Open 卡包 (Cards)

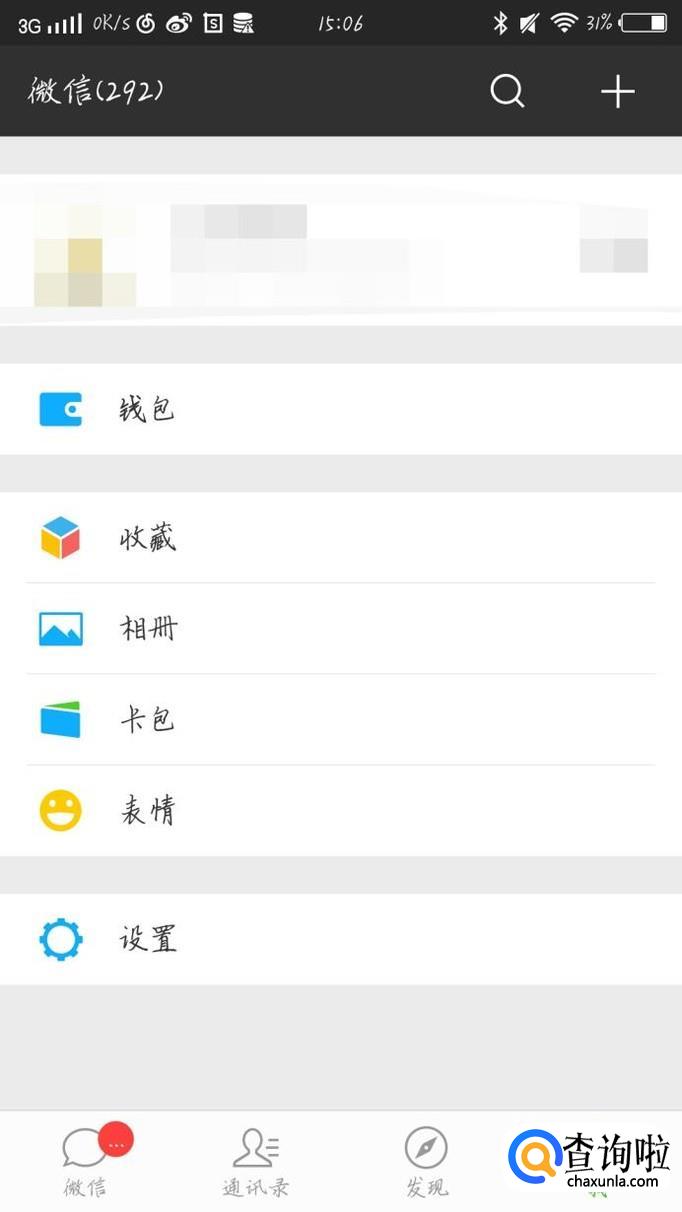coord(340,720)
